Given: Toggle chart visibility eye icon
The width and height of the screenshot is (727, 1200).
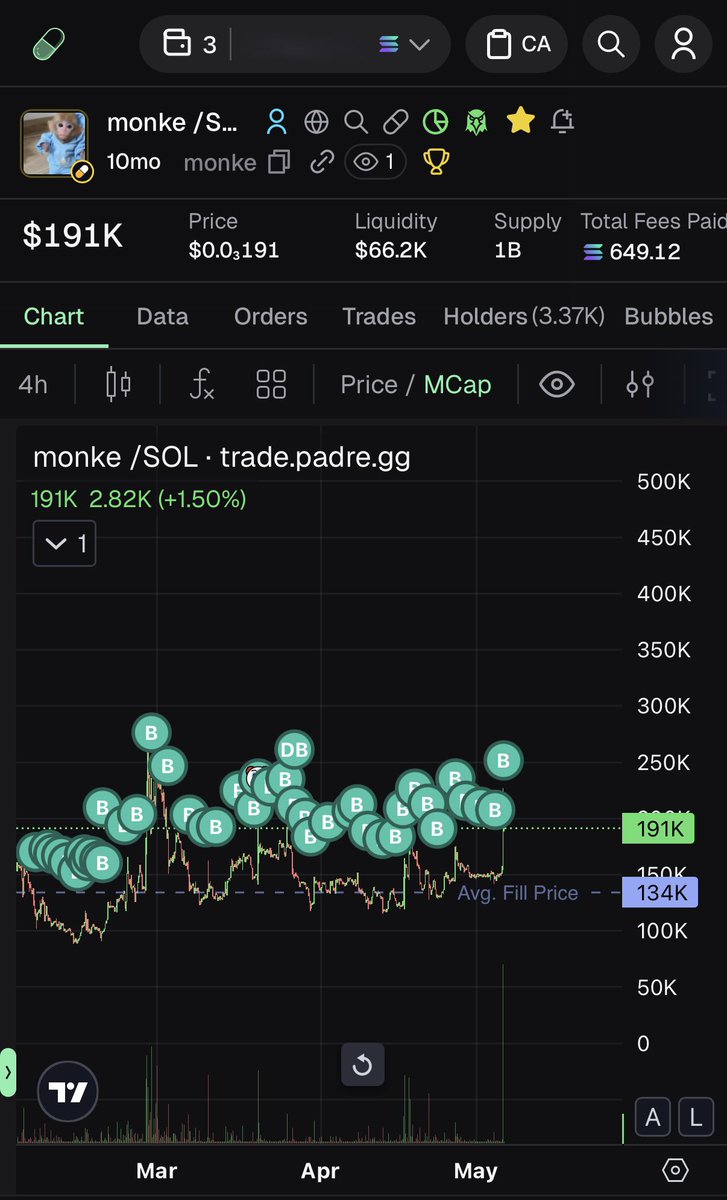Looking at the screenshot, I should (557, 384).
